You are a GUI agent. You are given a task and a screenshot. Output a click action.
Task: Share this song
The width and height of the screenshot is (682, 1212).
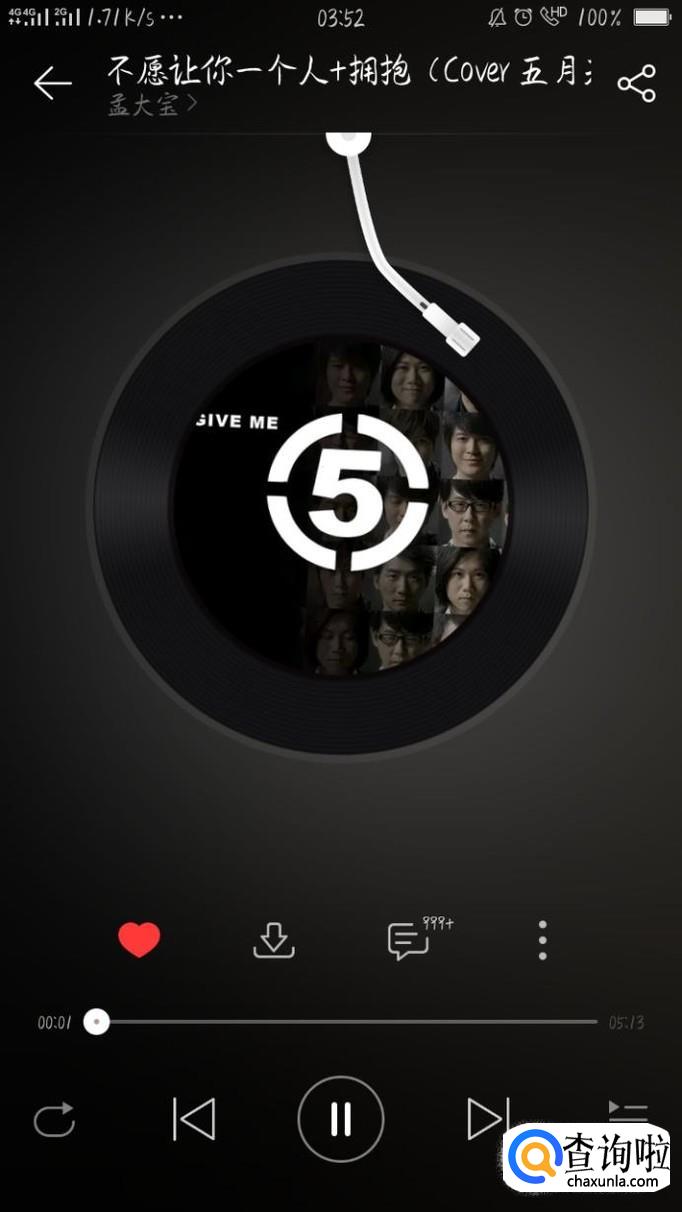point(636,83)
